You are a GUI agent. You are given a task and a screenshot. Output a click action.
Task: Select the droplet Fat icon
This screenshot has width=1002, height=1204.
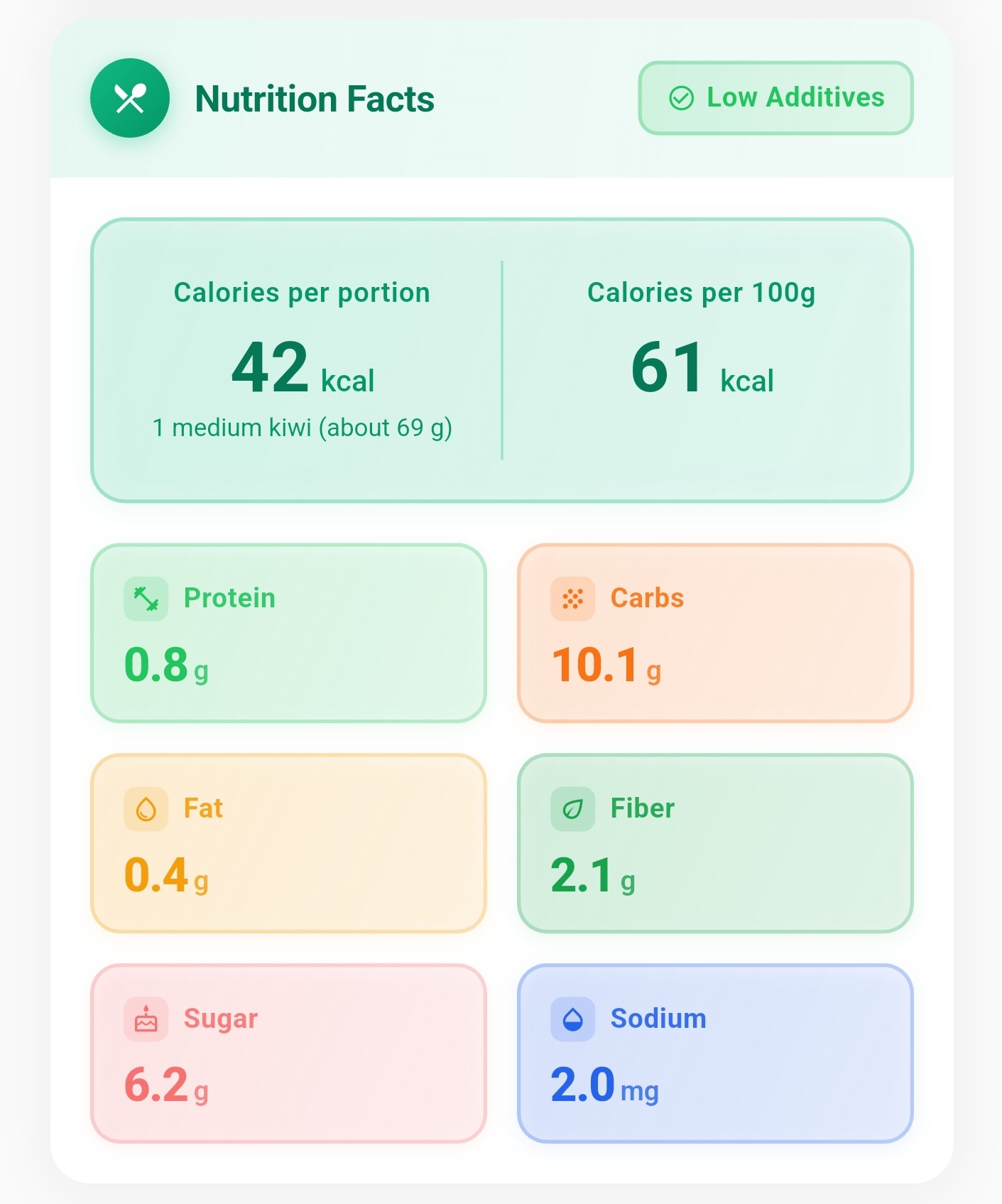click(145, 809)
